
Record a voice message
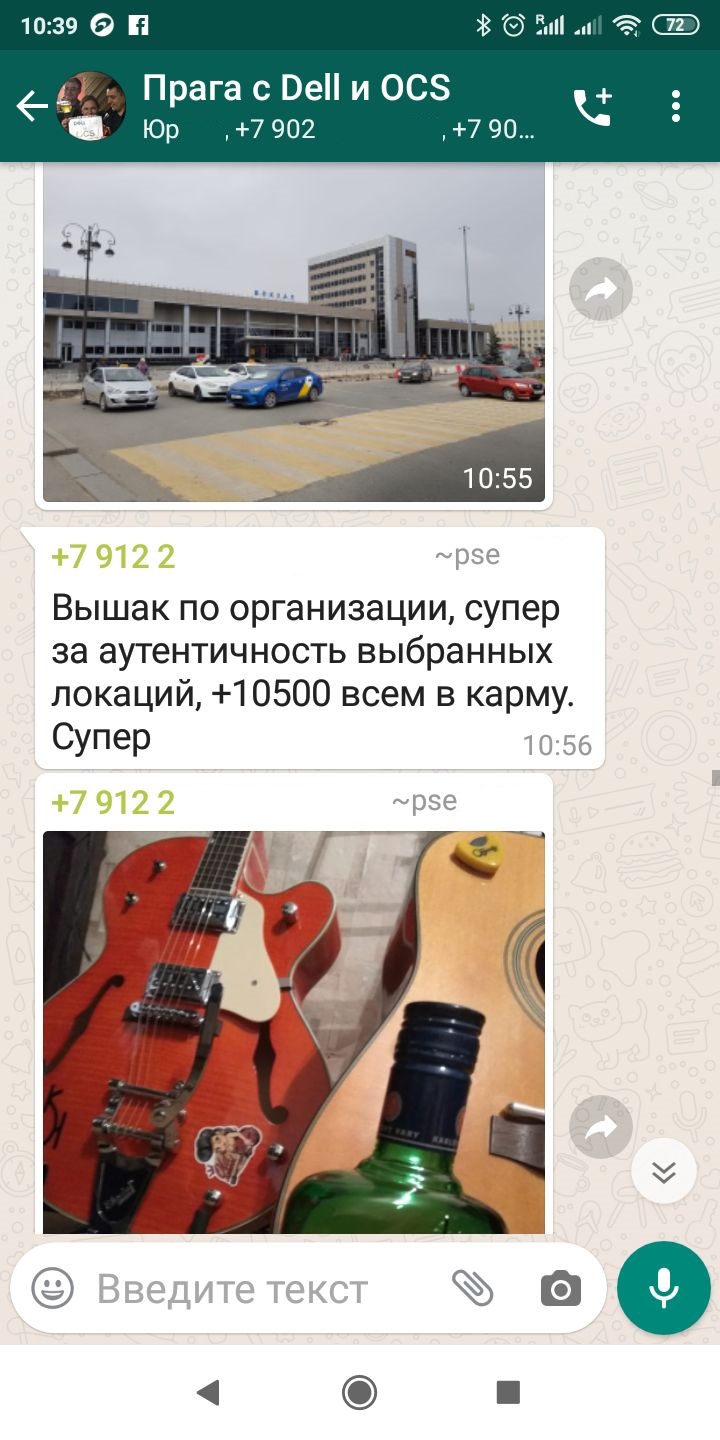664,1288
